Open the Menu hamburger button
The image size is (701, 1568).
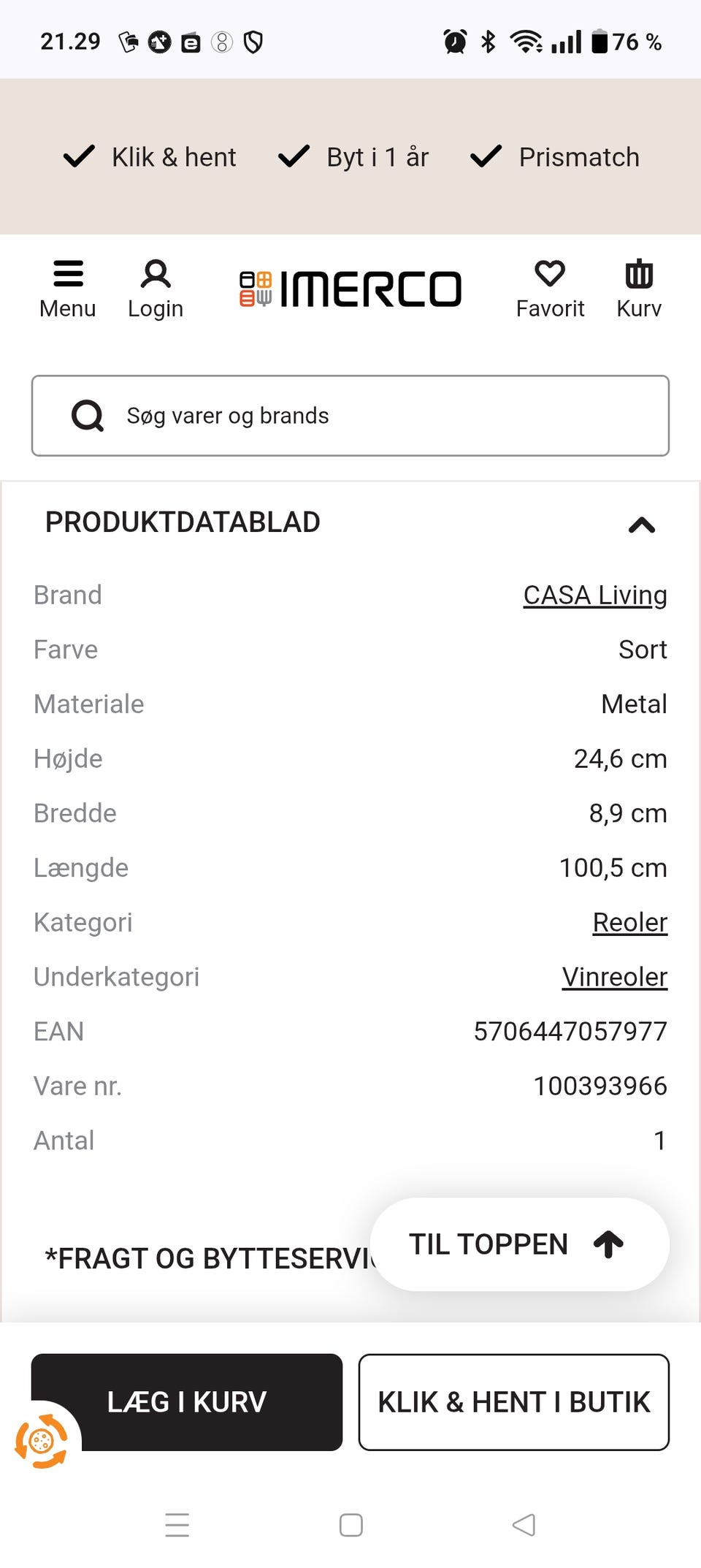click(67, 289)
